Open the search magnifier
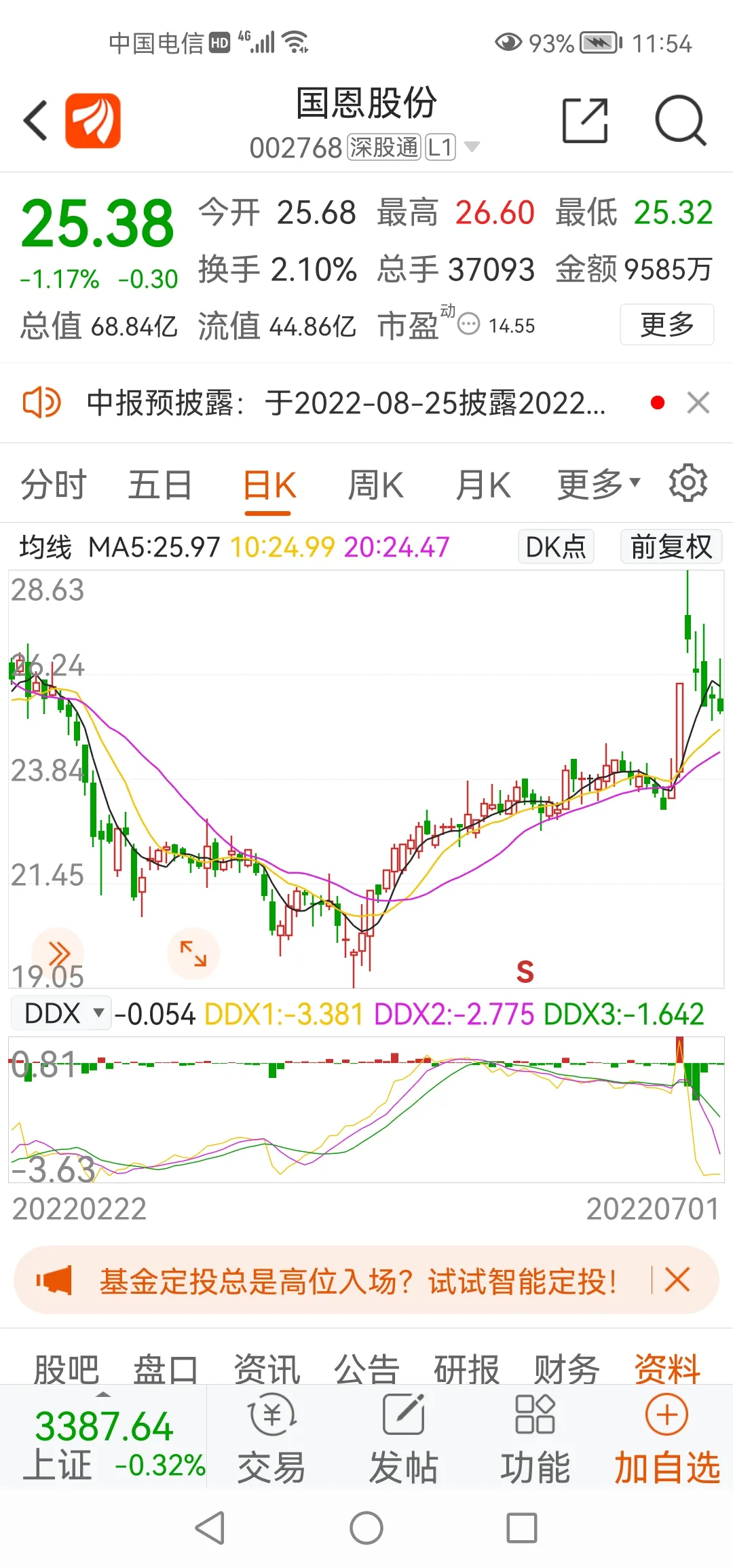The image size is (733, 1568). coord(680,121)
